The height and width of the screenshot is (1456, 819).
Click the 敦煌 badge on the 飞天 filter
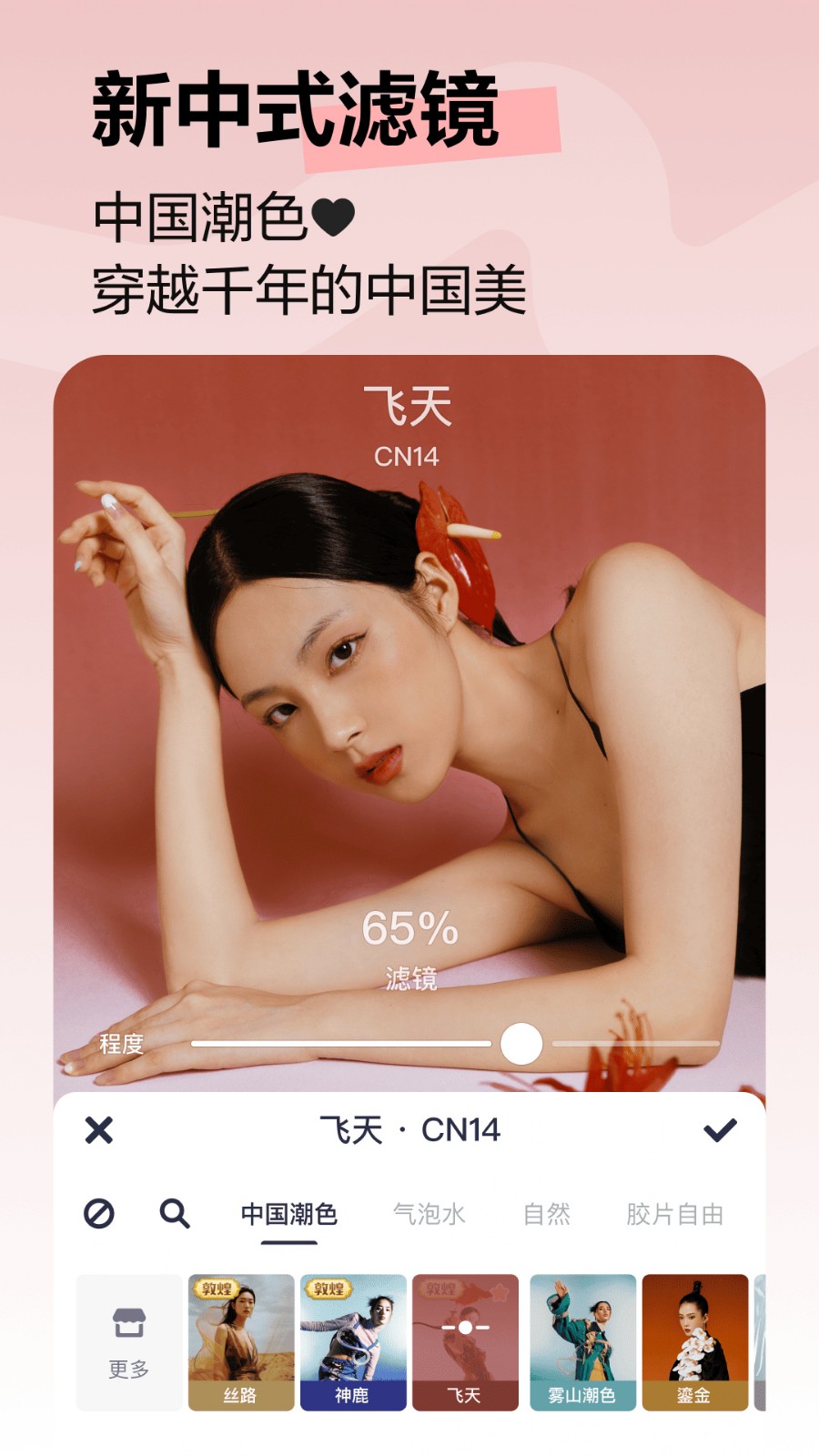click(x=440, y=1288)
